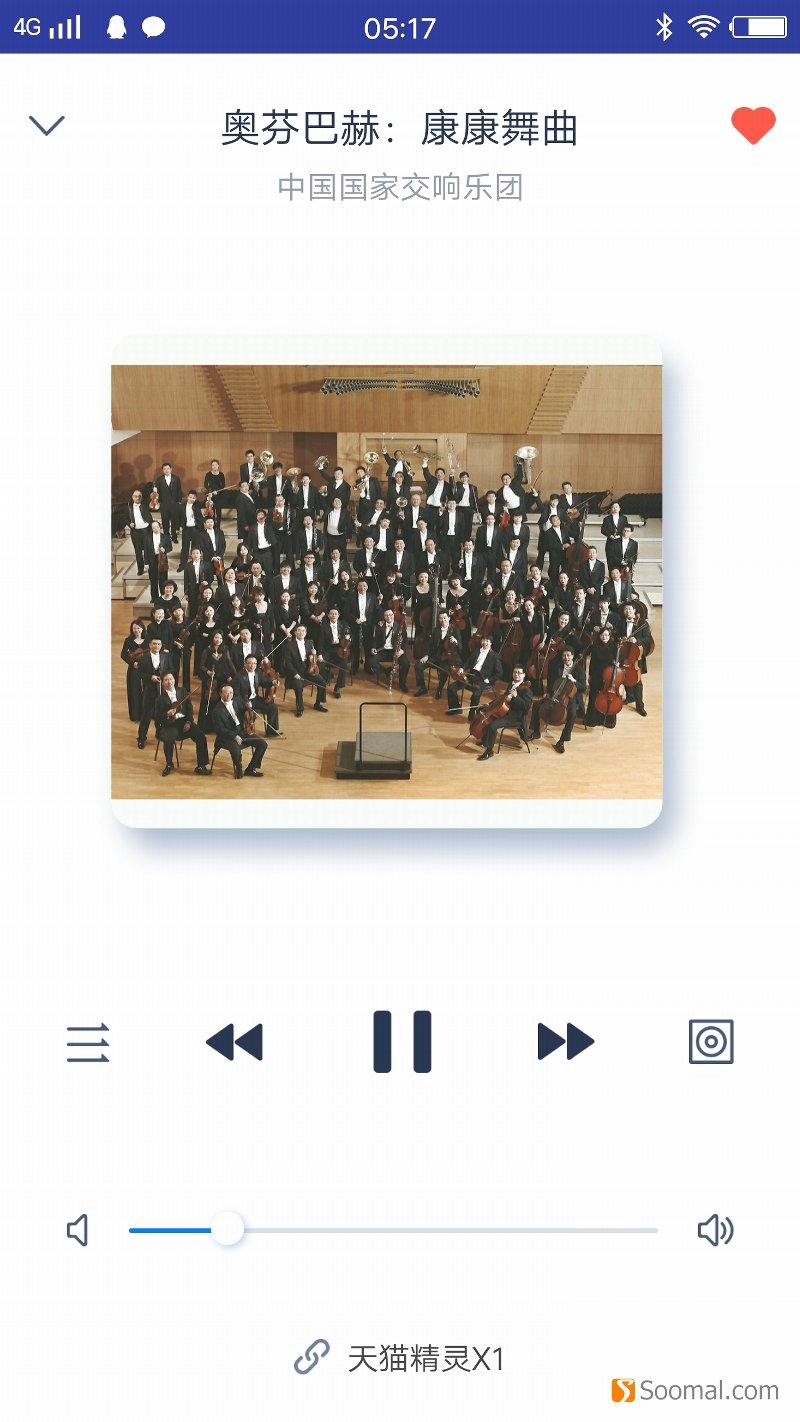The width and height of the screenshot is (800, 1422).
Task: Open the connected device 天猫精灵X1 link
Action: [400, 1359]
